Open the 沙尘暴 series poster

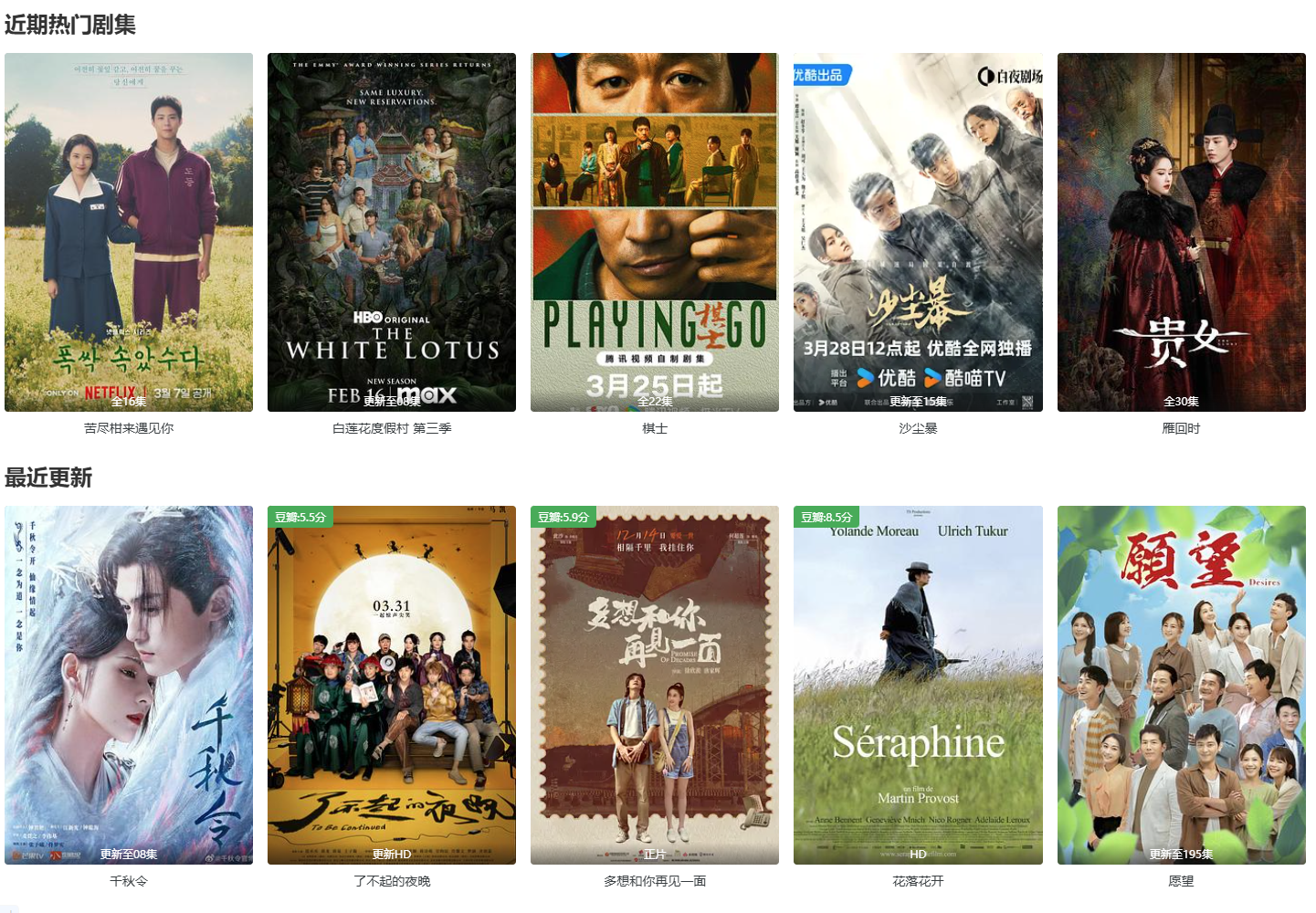918,232
